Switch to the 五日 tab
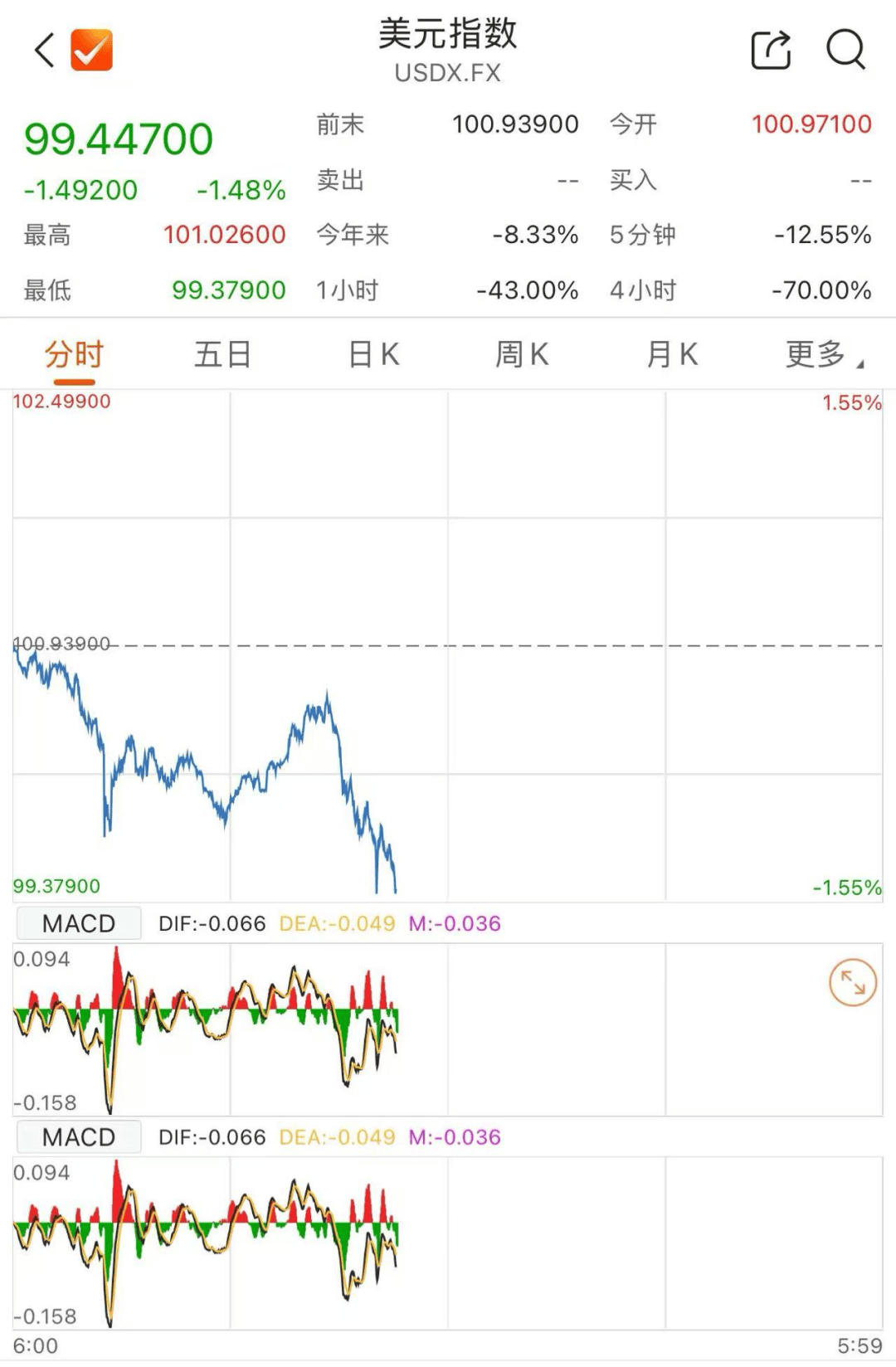 click(220, 353)
